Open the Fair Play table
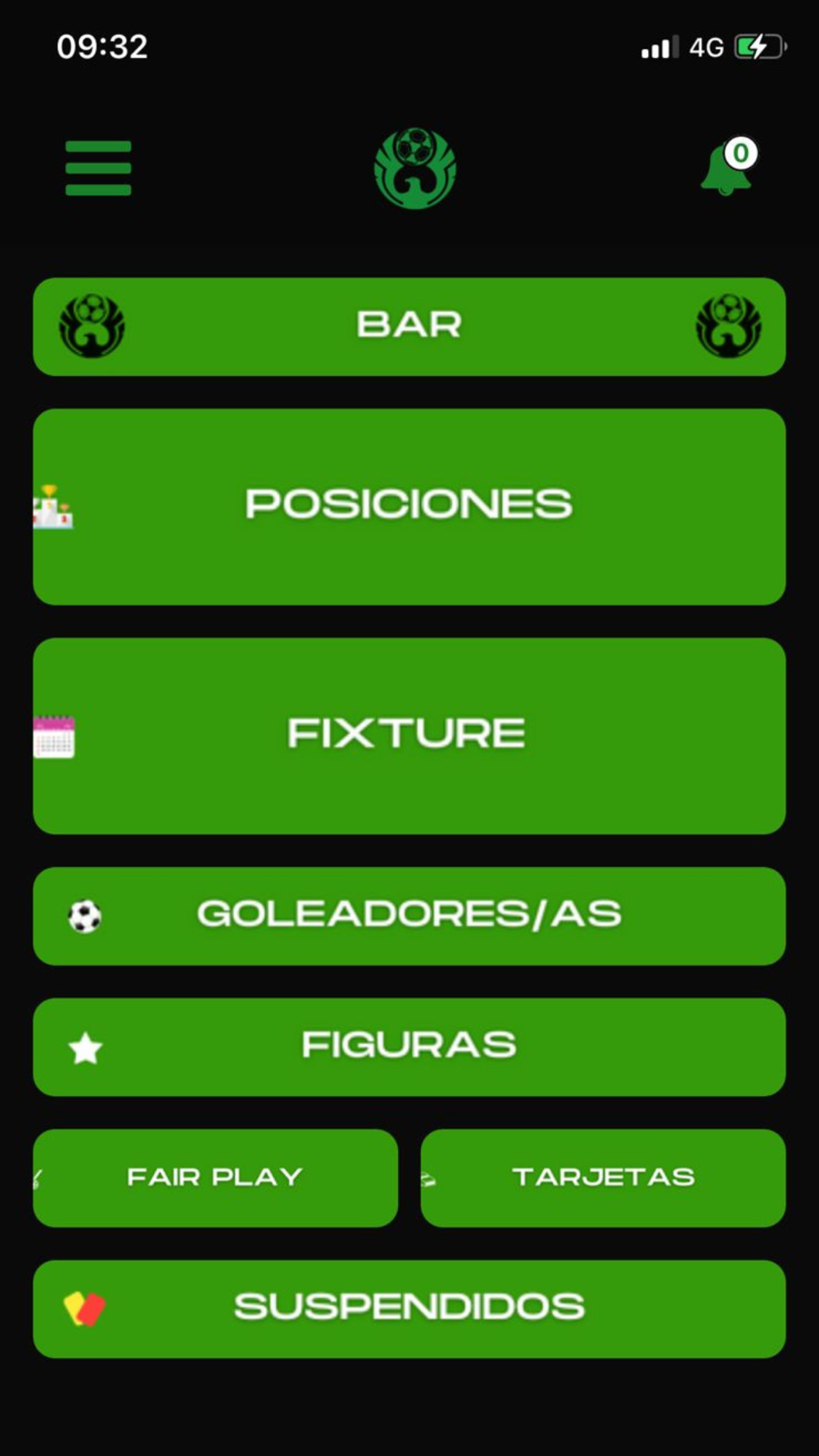The width and height of the screenshot is (819, 1456). coord(215,1178)
